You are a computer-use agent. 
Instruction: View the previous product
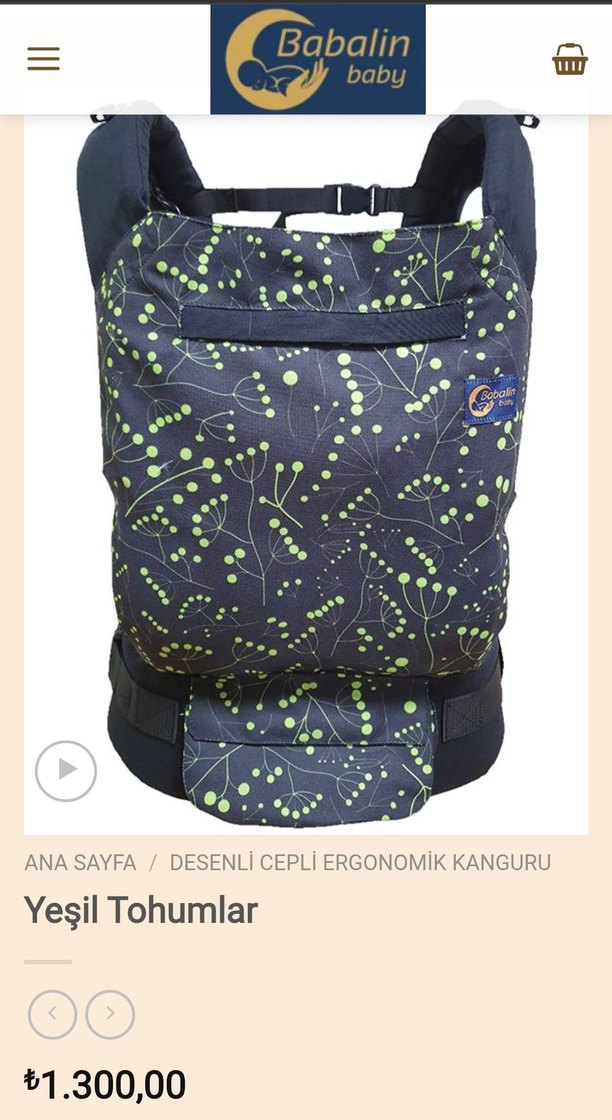coord(52,1014)
